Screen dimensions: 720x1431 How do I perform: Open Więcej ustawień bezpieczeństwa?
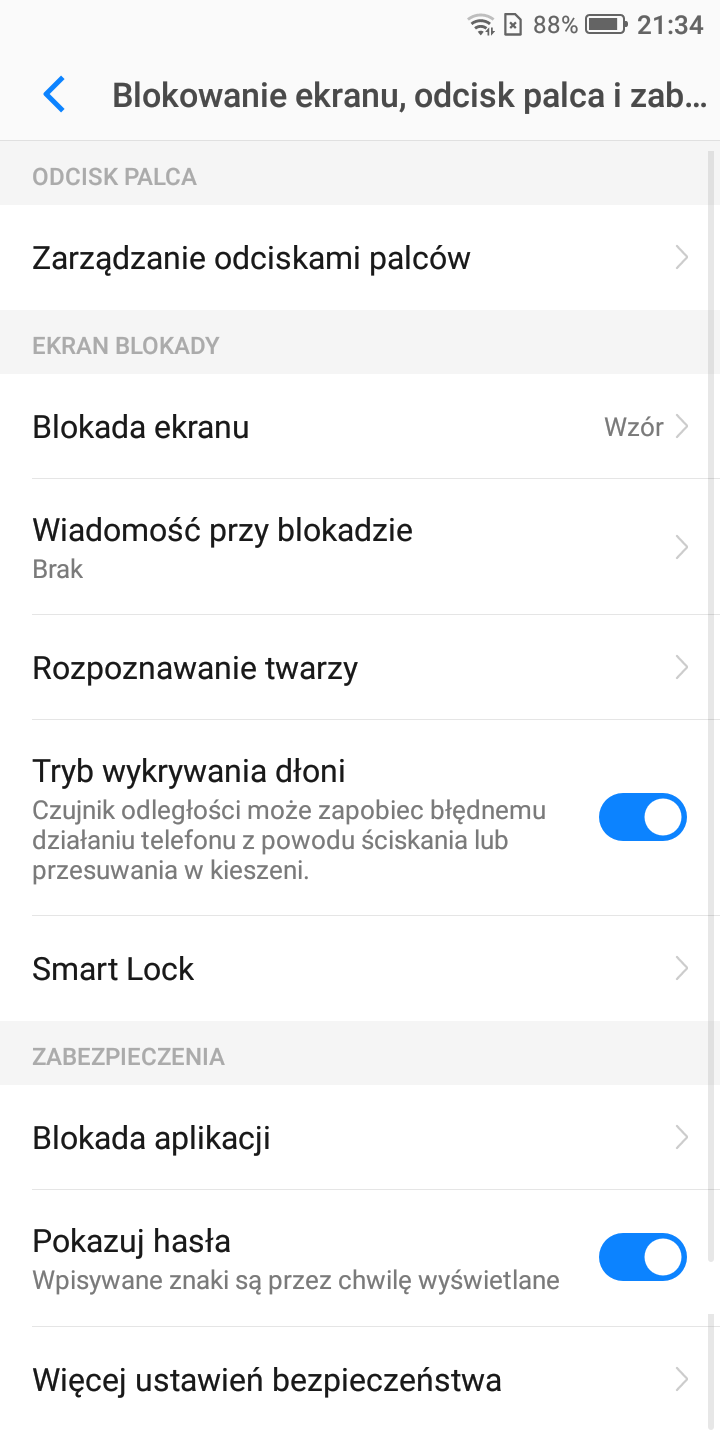pos(360,1381)
